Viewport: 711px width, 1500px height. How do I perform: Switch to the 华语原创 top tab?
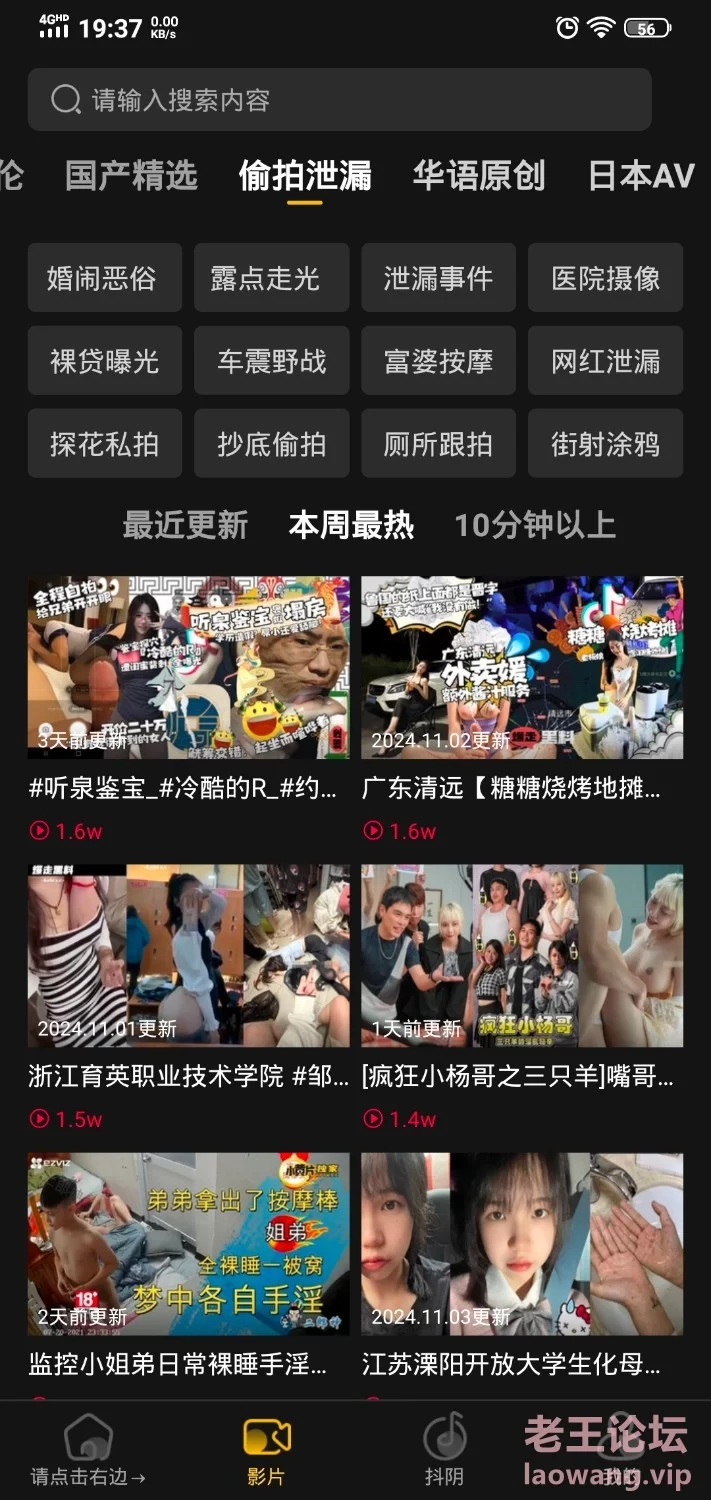pos(479,176)
